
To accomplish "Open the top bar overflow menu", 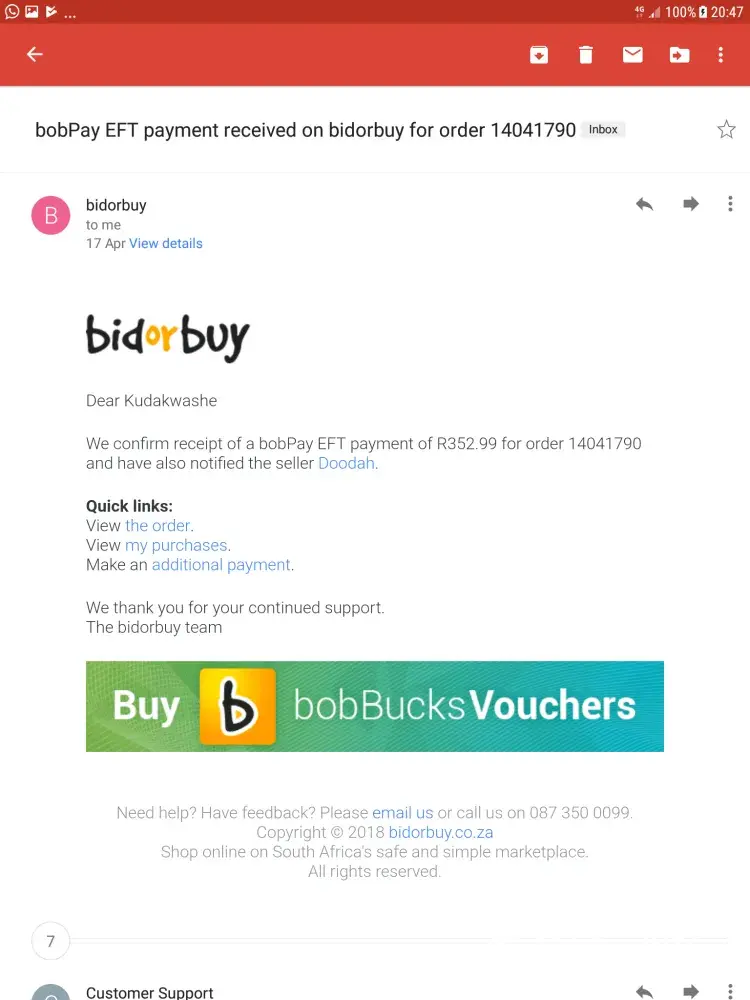I will (721, 55).
